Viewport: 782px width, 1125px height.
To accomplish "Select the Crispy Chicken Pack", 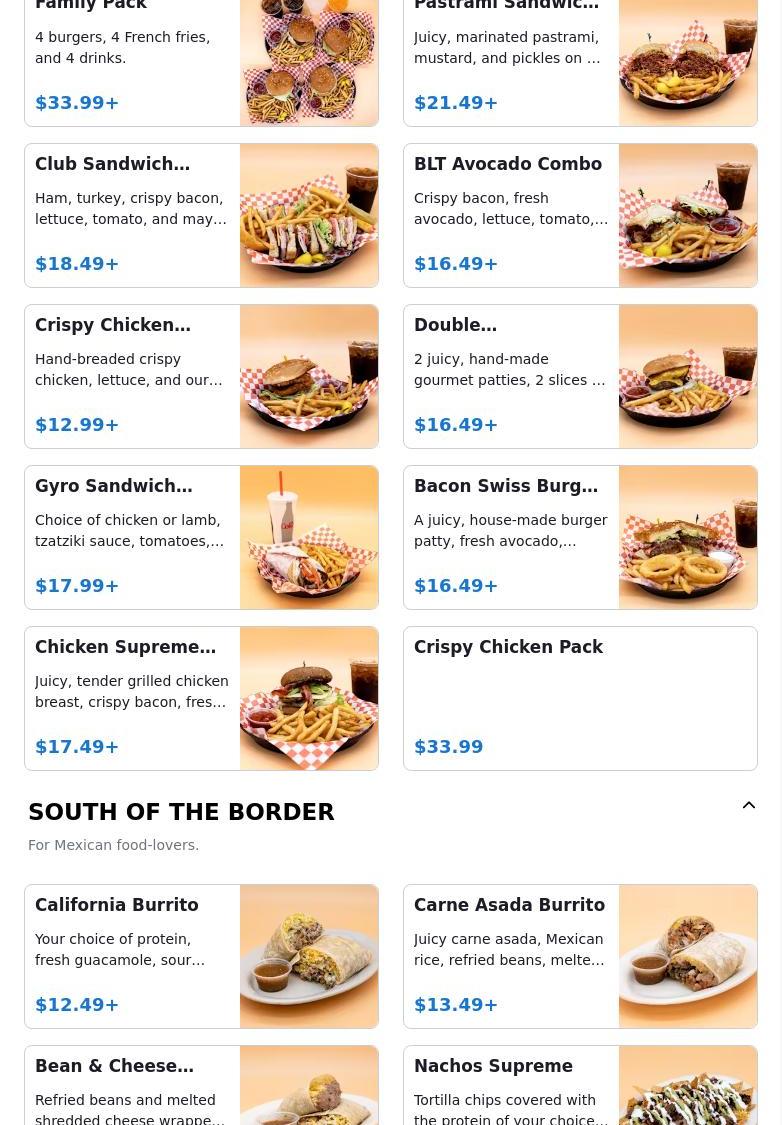I will 580,698.
